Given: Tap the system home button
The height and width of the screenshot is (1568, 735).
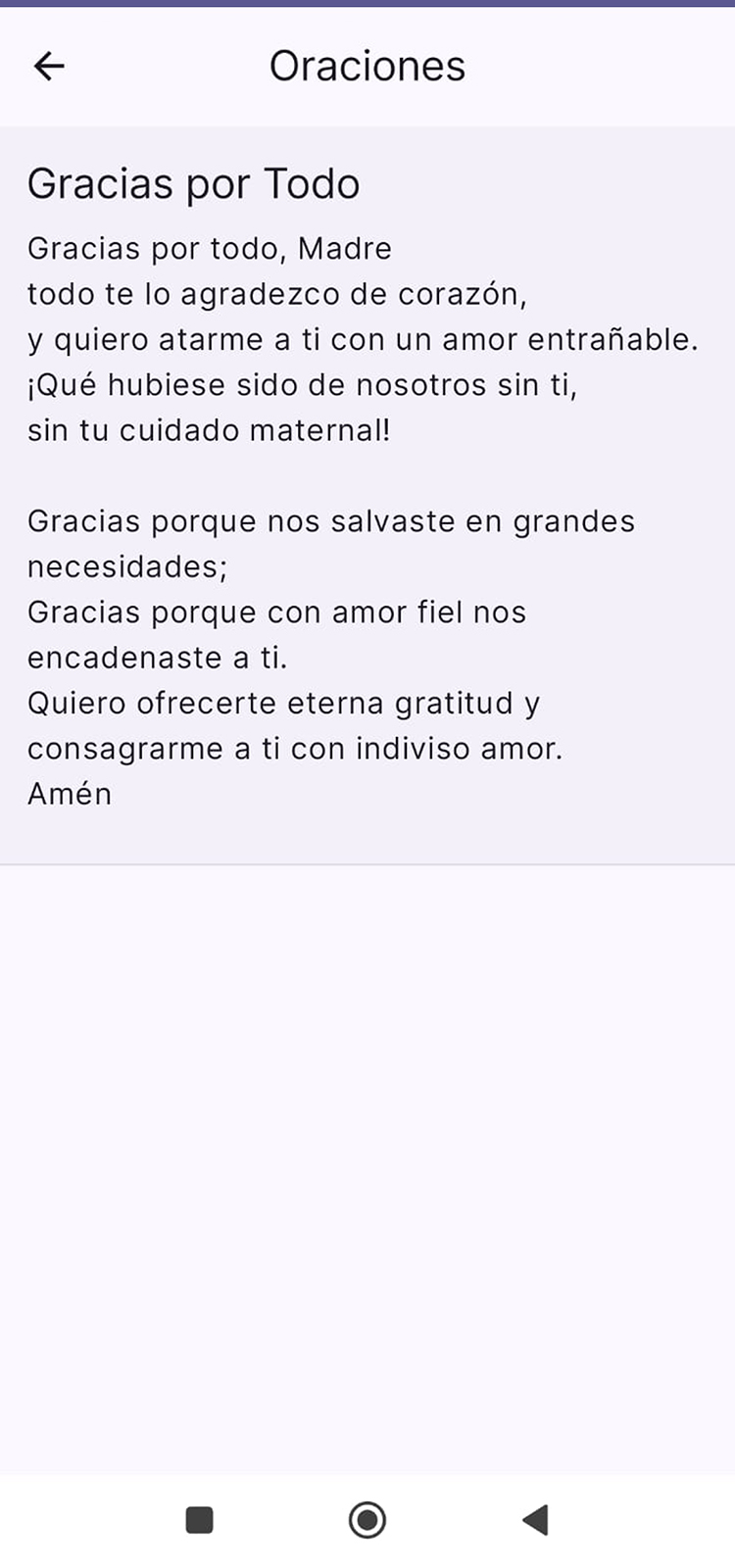Looking at the screenshot, I should click(367, 1520).
